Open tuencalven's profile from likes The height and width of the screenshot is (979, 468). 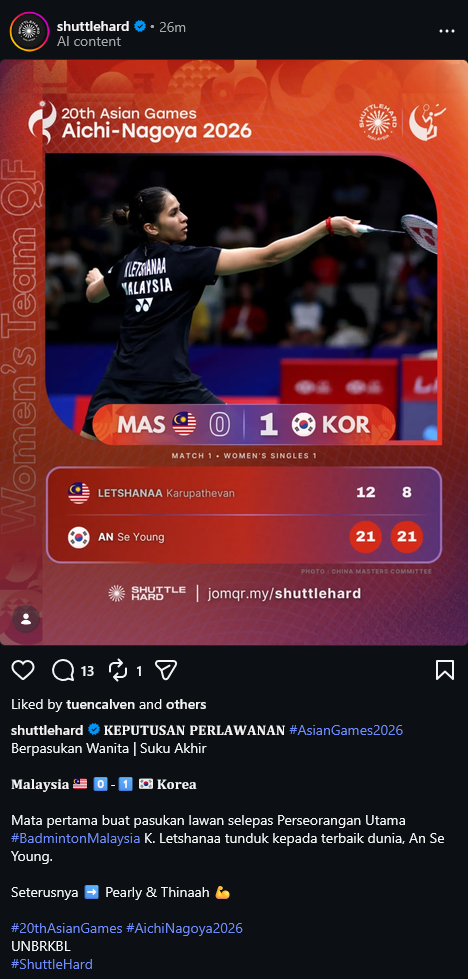(100, 704)
